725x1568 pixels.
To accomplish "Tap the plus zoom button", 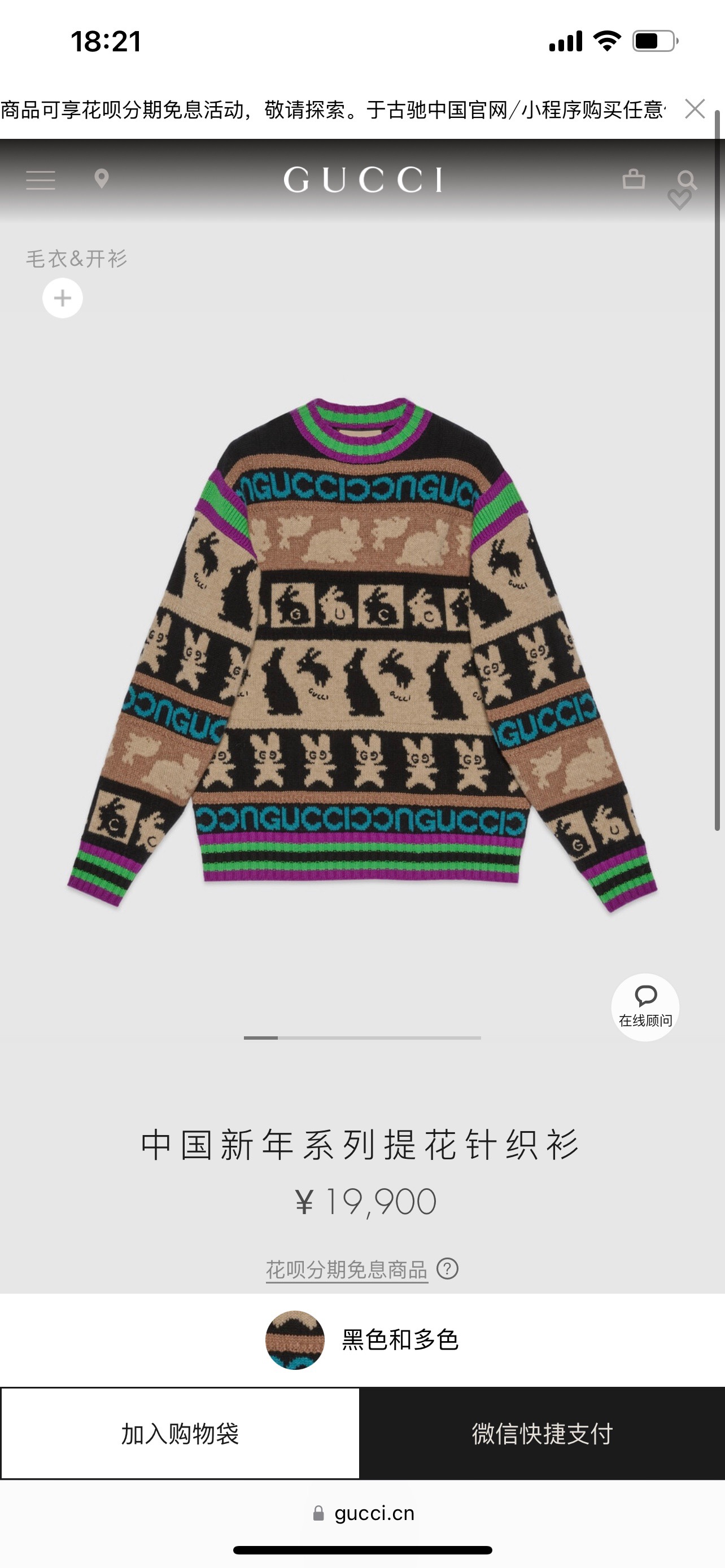I will tap(63, 298).
